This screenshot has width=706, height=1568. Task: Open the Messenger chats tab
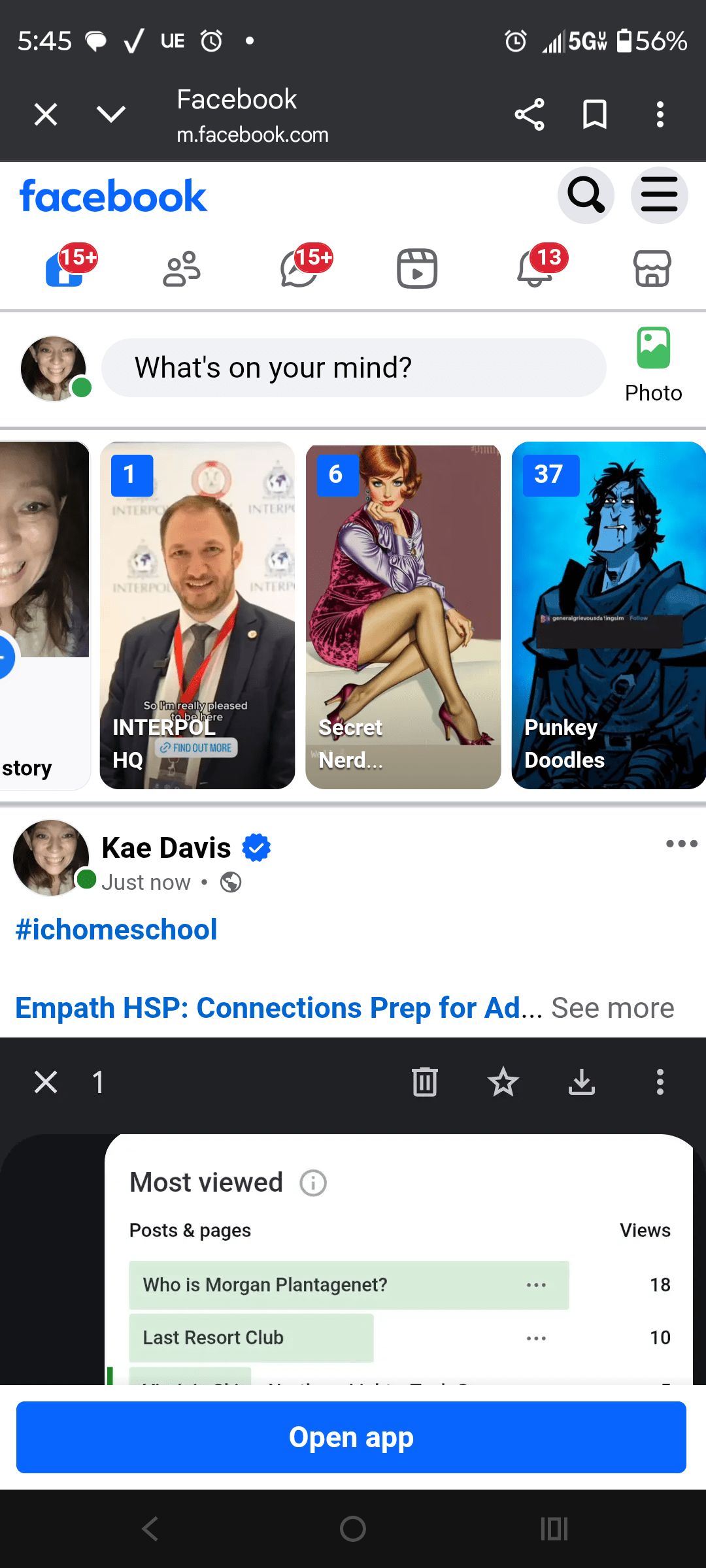[x=301, y=269]
